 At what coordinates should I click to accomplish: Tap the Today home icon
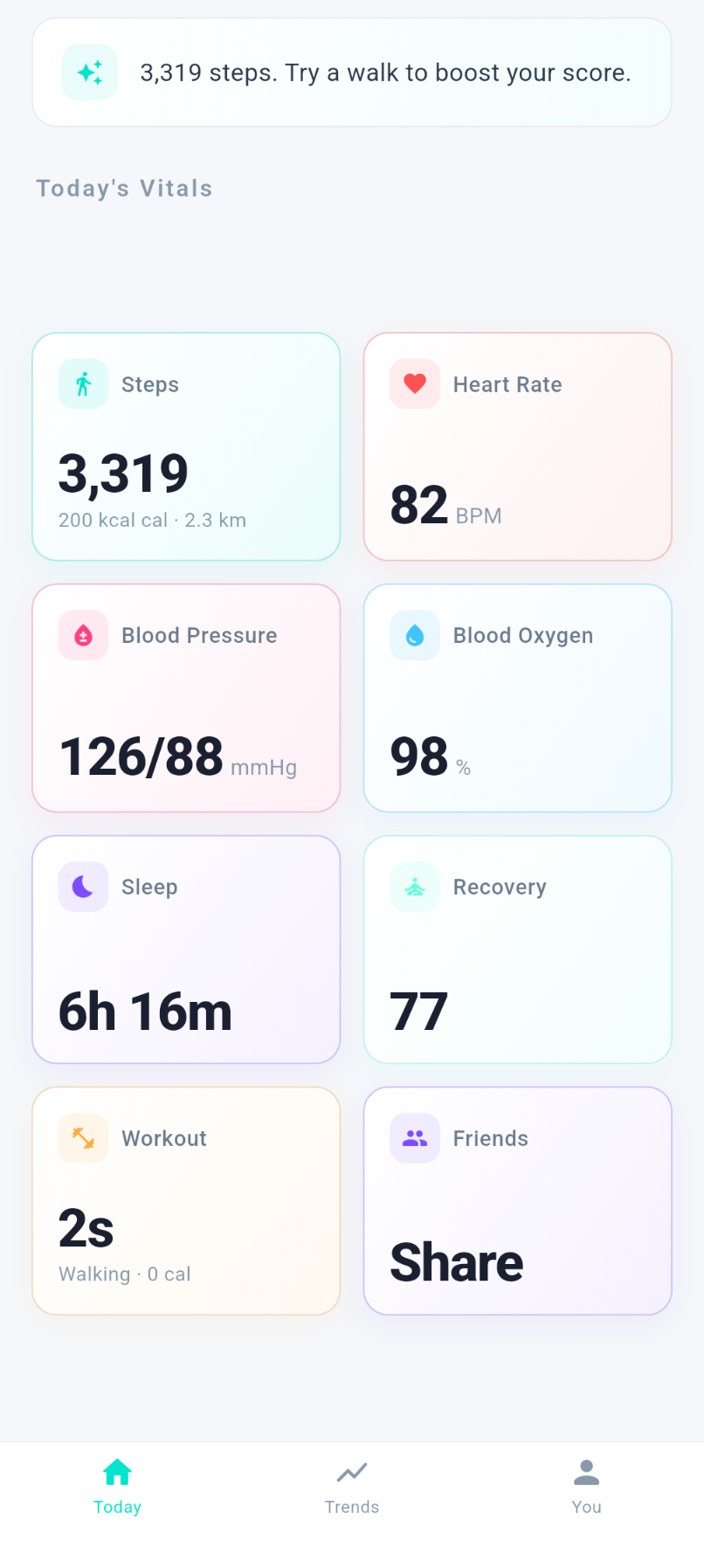(117, 1471)
